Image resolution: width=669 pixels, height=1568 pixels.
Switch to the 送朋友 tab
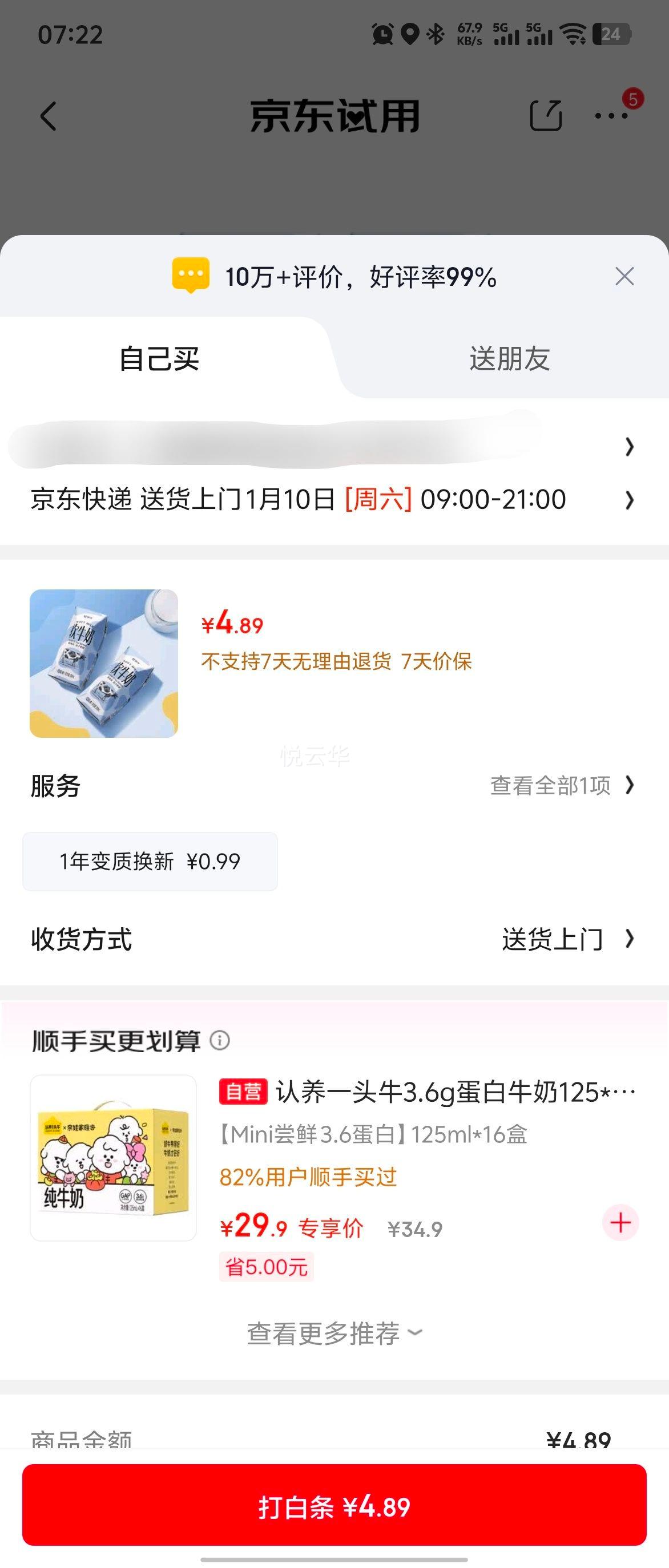pos(510,361)
